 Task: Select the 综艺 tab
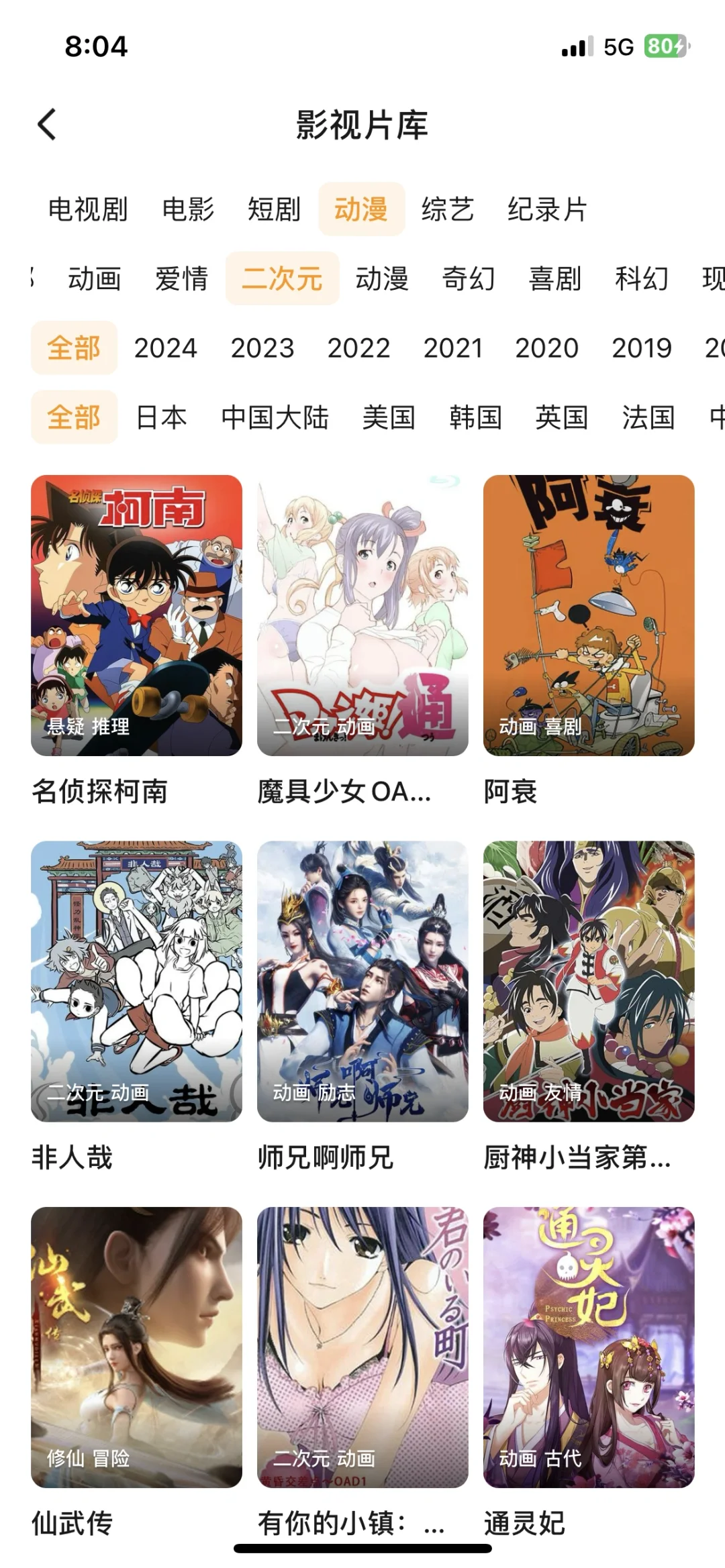coord(447,209)
